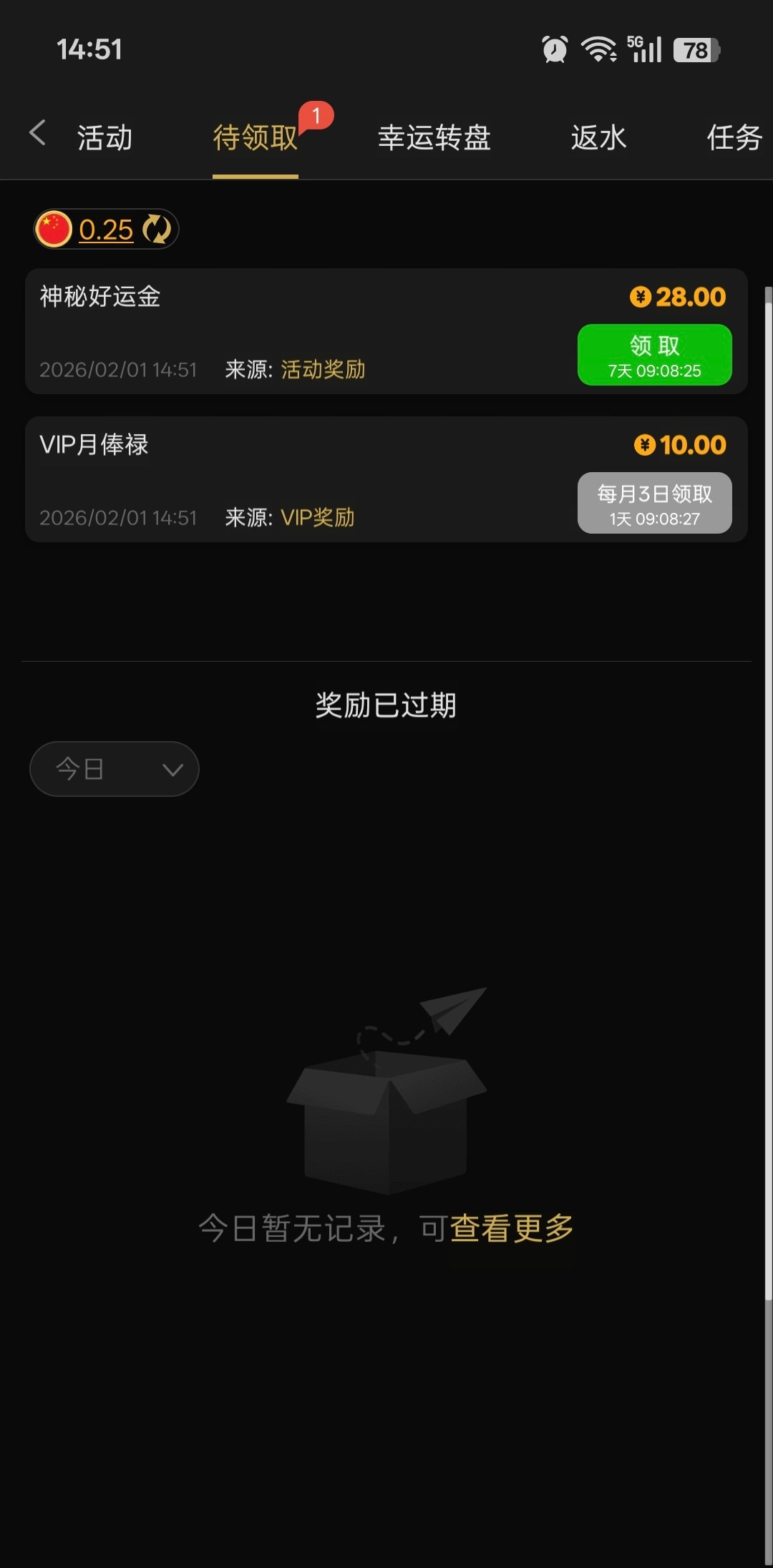Claim the 神秘好运金 28.00 reward
773x1568 pixels.
pyautogui.click(x=654, y=355)
